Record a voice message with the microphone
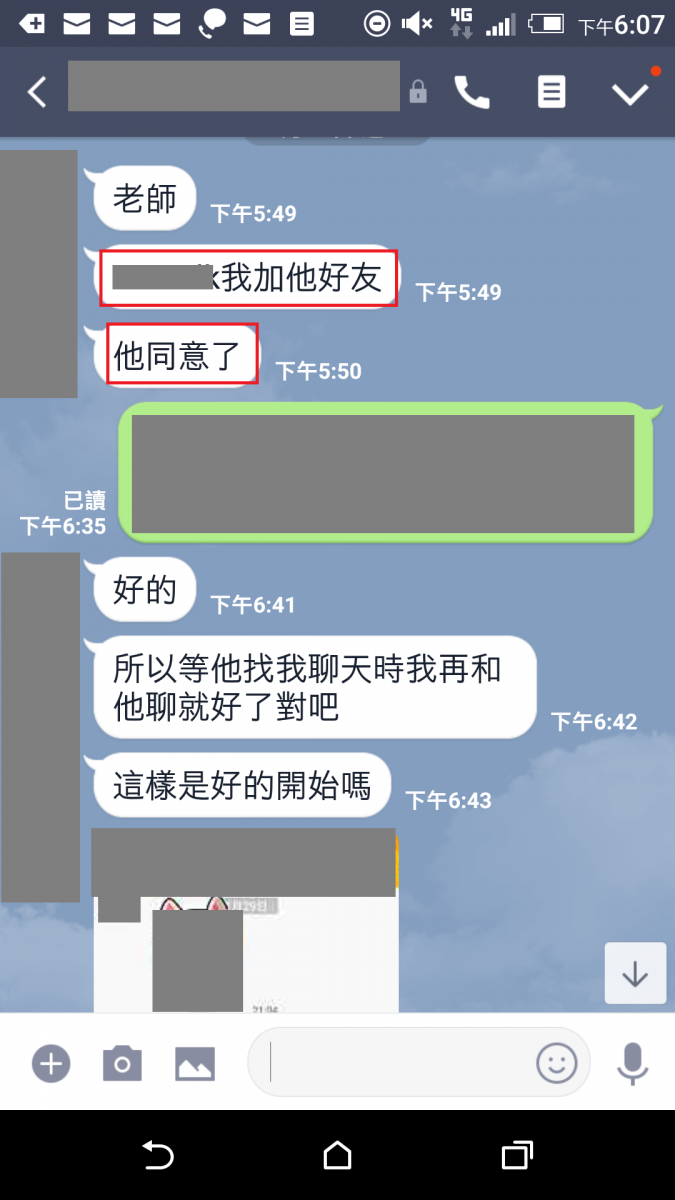Viewport: 675px width, 1200px height. [x=632, y=1063]
